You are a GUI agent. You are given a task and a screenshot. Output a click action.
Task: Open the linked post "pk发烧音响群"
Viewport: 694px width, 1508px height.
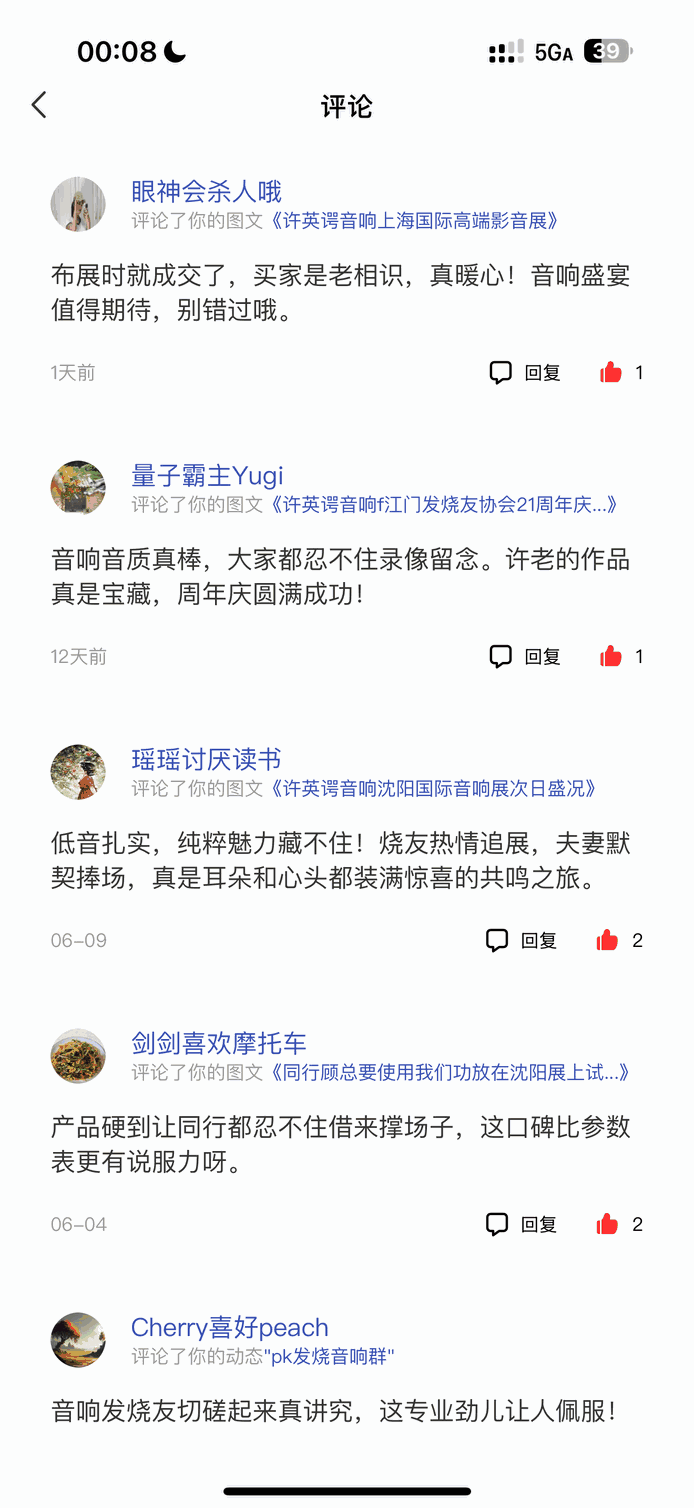click(329, 1357)
